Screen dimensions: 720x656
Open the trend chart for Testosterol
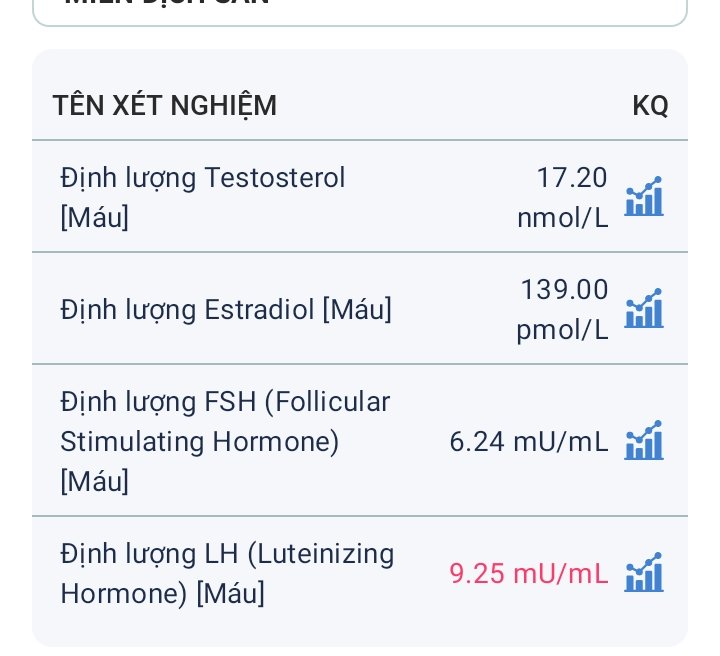644,197
